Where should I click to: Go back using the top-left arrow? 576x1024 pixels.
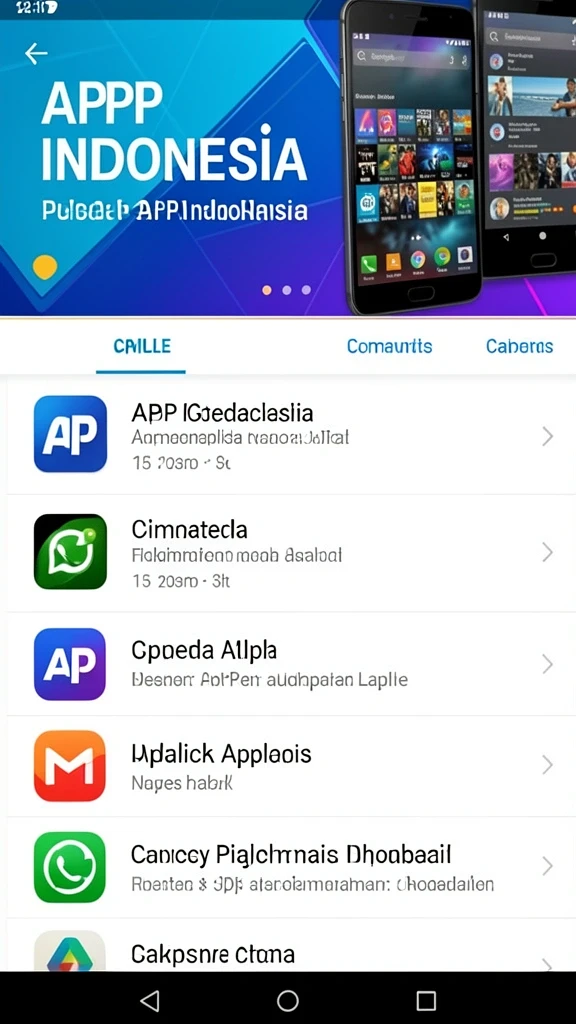pyautogui.click(x=36, y=54)
